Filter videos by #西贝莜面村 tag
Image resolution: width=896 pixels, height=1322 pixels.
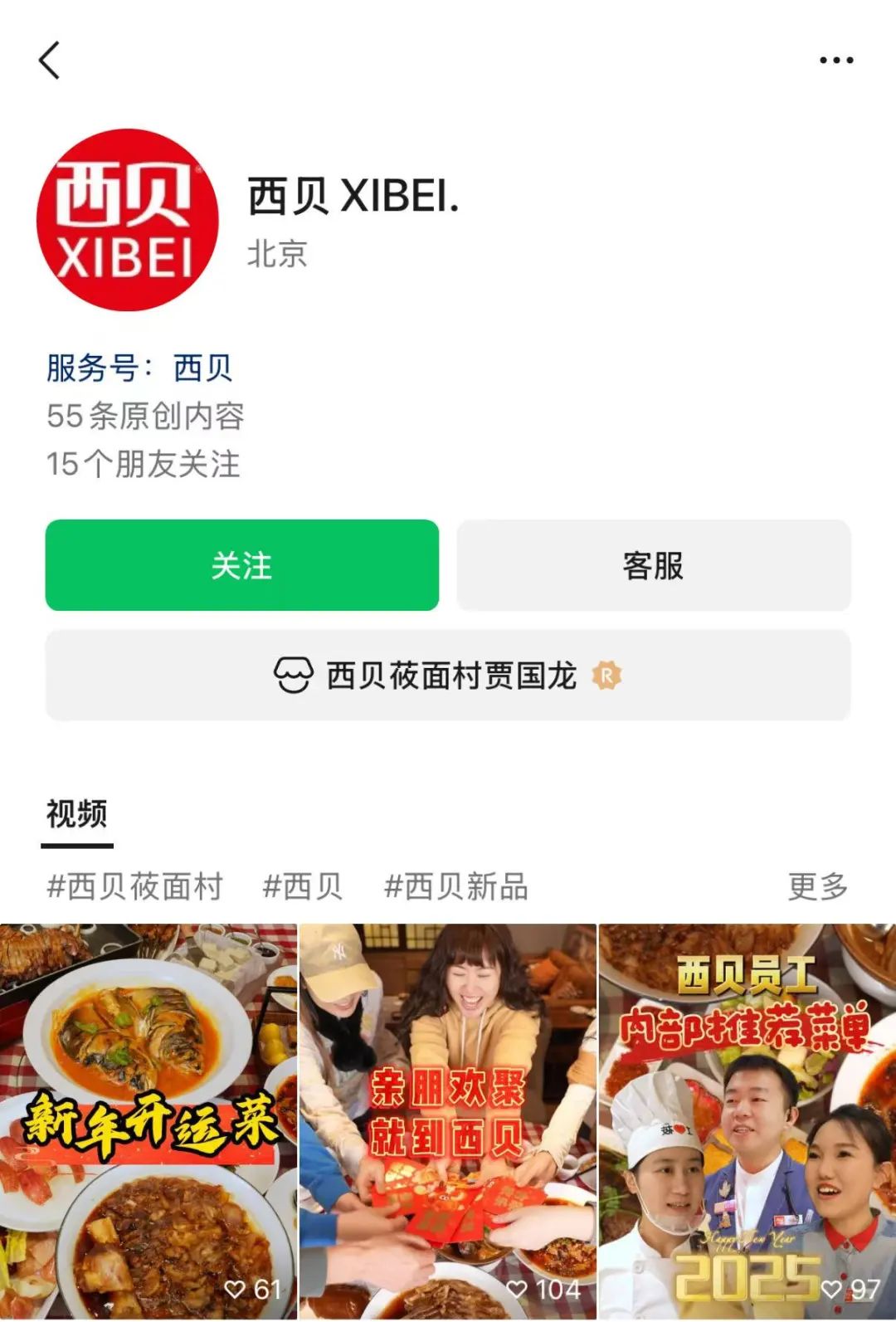135,886
